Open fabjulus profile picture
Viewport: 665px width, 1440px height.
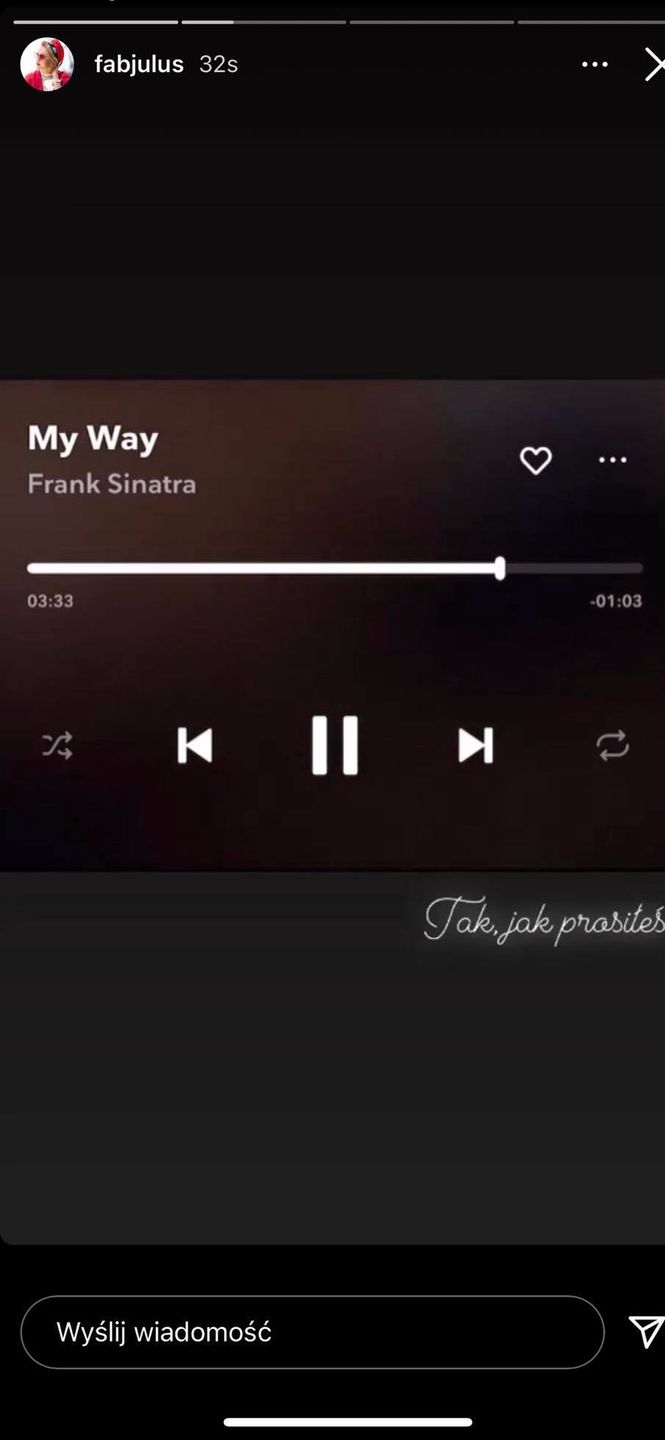[x=47, y=65]
